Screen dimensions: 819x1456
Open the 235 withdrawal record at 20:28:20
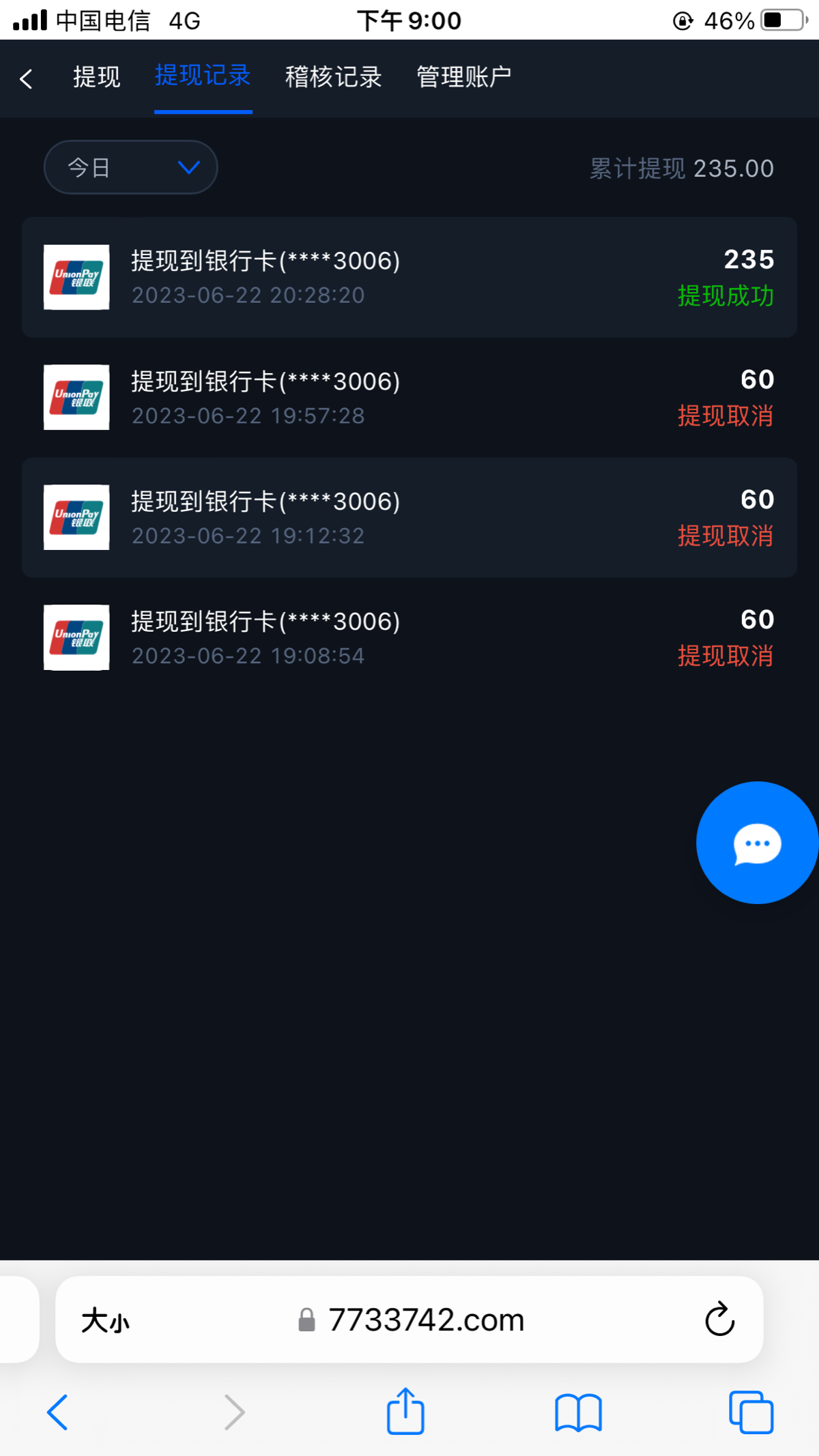pyautogui.click(x=409, y=277)
